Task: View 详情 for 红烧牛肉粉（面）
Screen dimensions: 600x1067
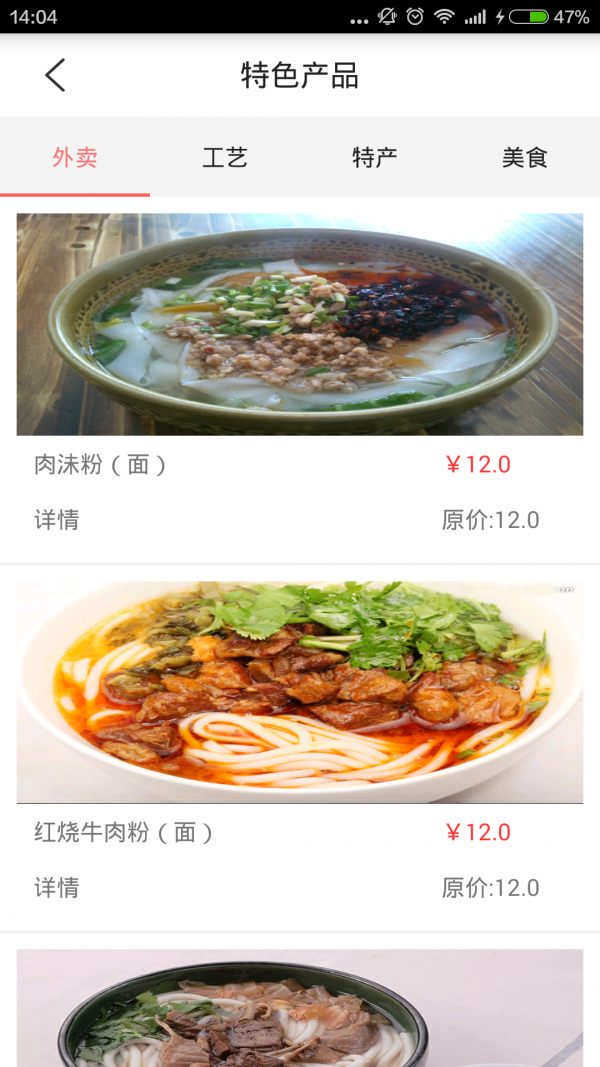Action: coord(57,888)
